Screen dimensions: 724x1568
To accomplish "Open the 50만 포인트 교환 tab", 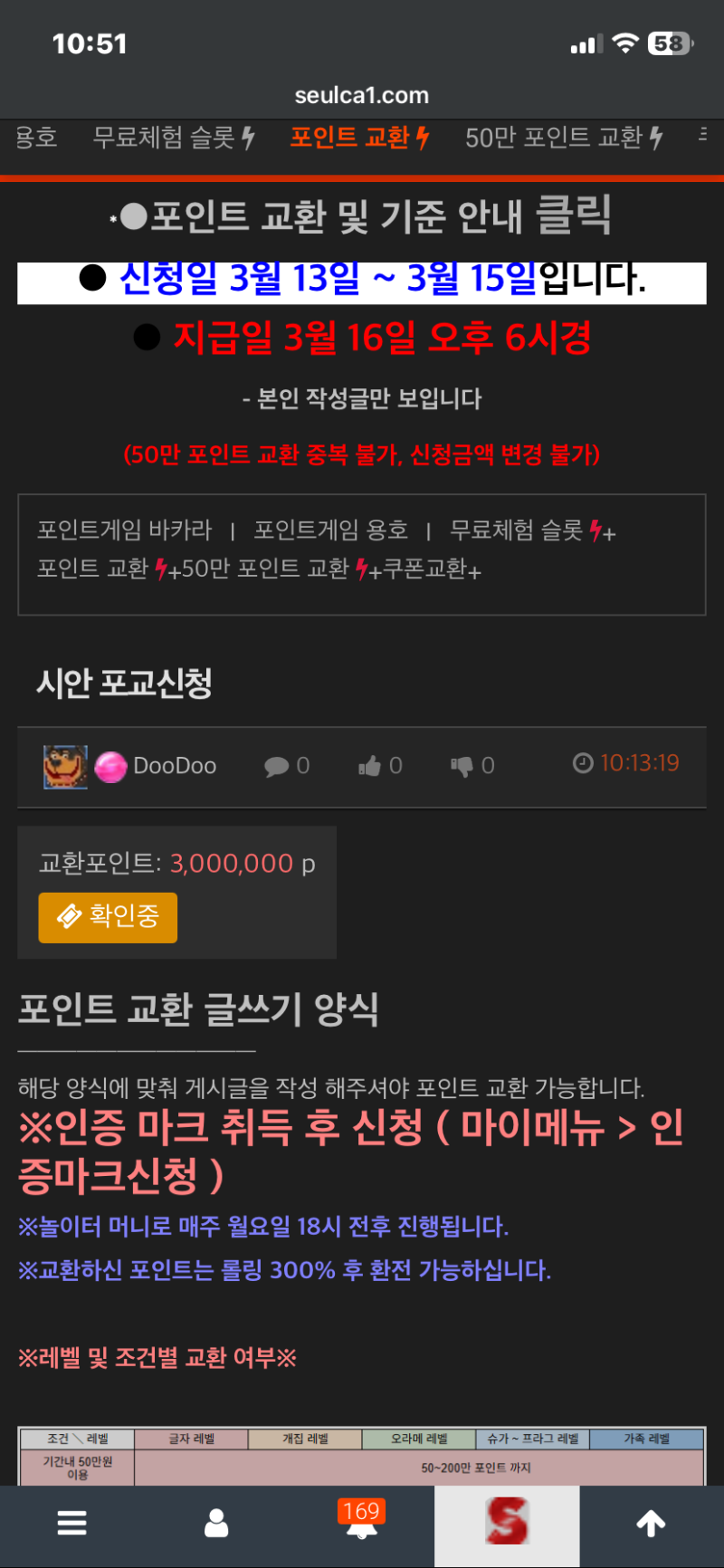I will (x=563, y=138).
